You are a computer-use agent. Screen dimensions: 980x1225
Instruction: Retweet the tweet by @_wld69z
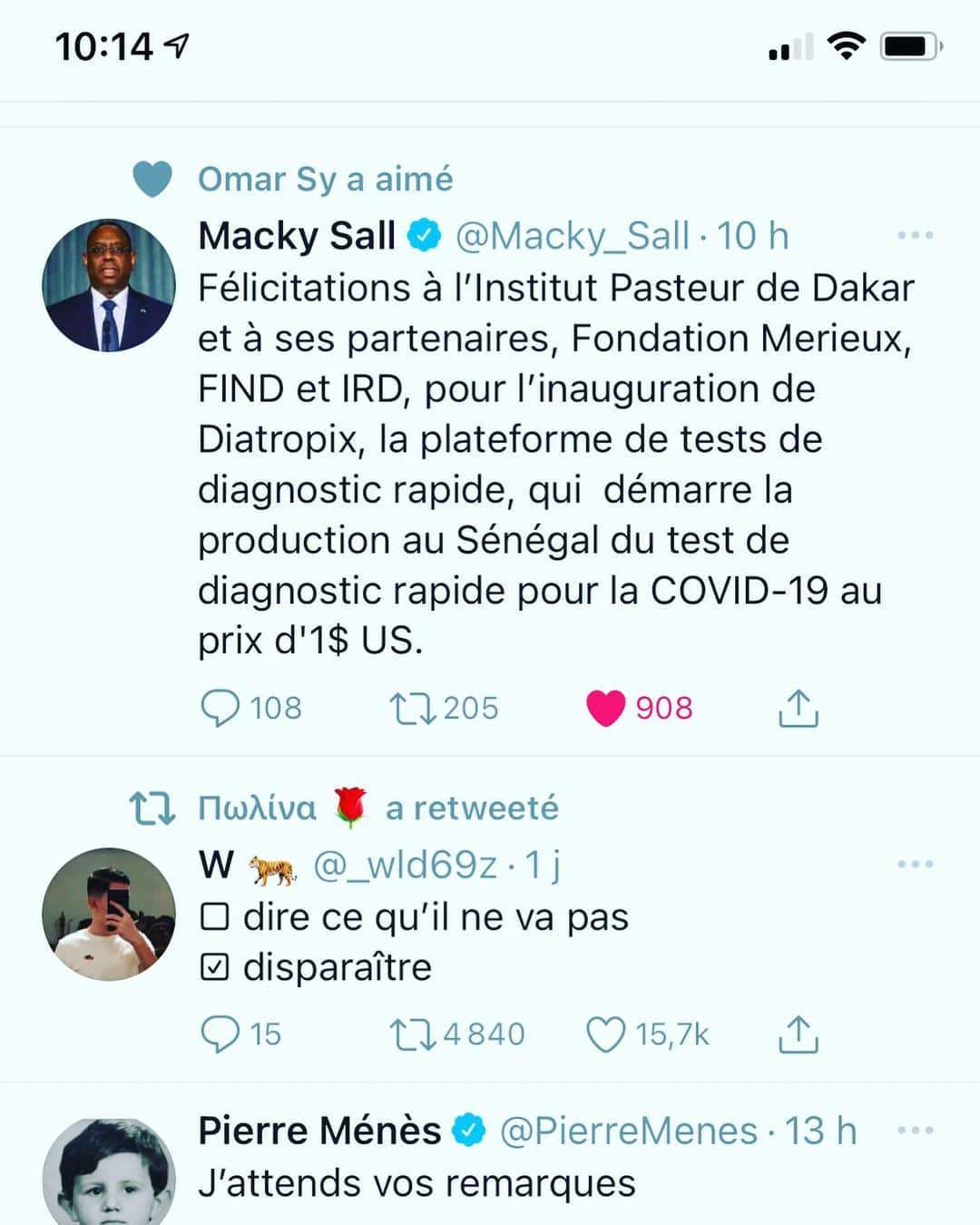click(x=413, y=1034)
